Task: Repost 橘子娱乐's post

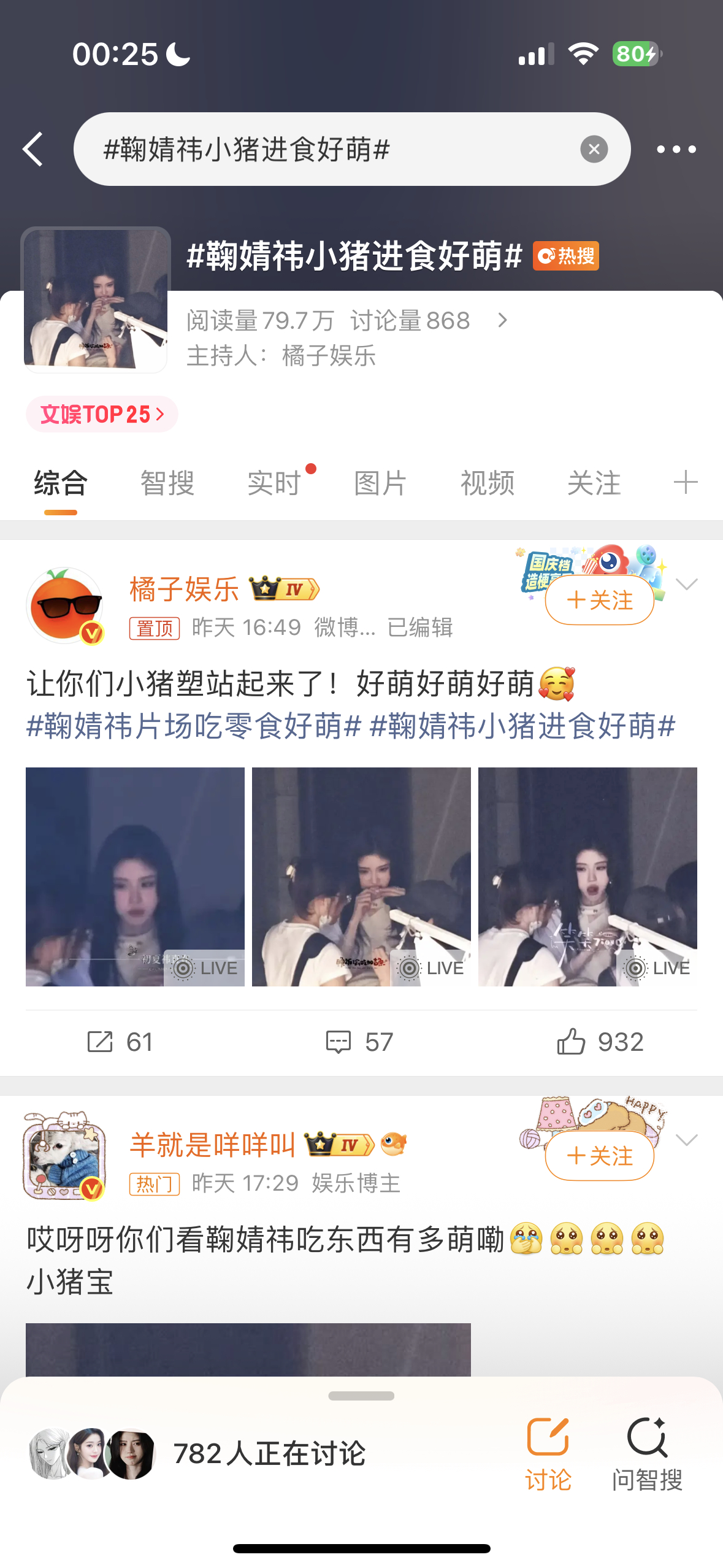Action: coord(120,1042)
